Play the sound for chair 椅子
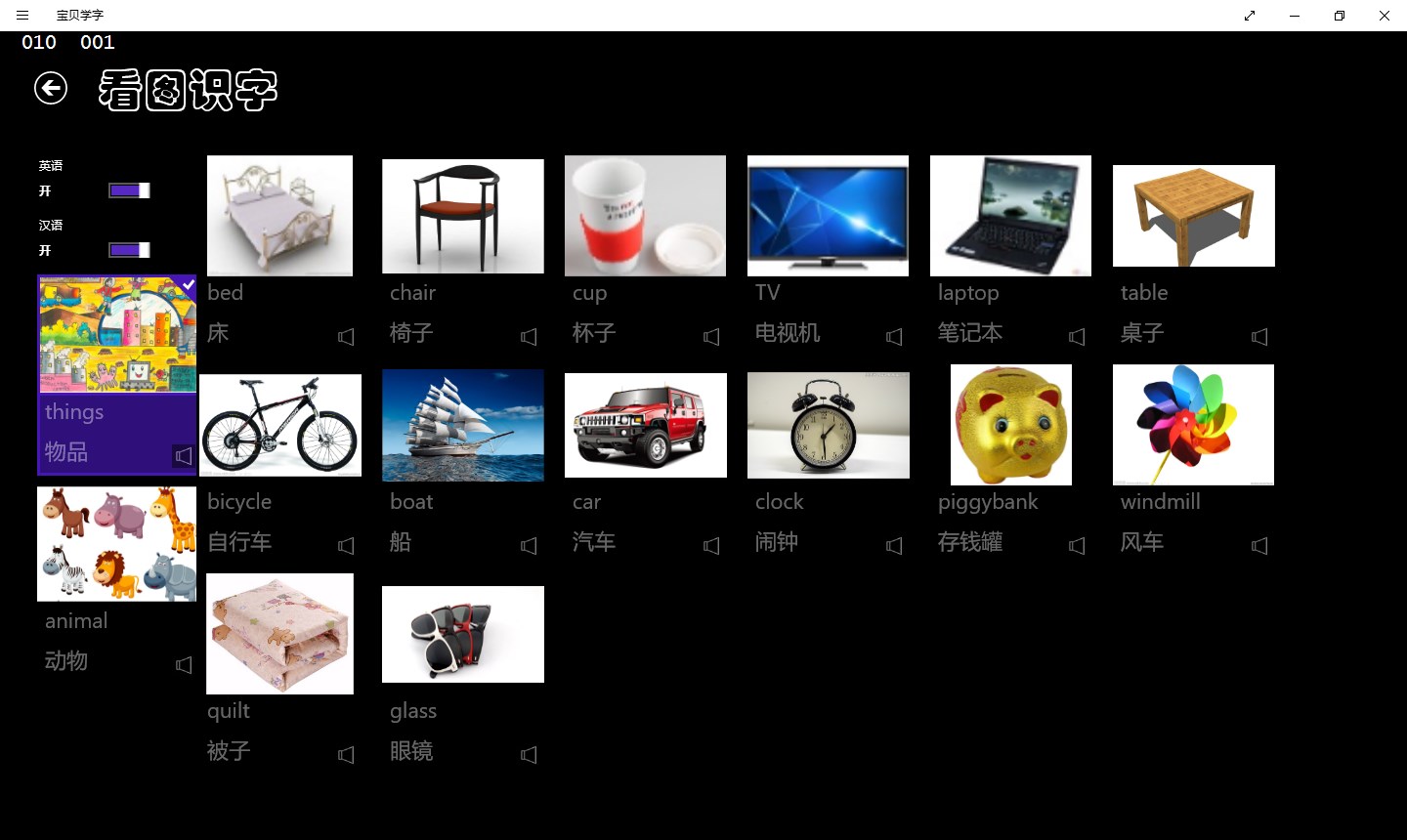Image resolution: width=1407 pixels, height=840 pixels. click(529, 337)
